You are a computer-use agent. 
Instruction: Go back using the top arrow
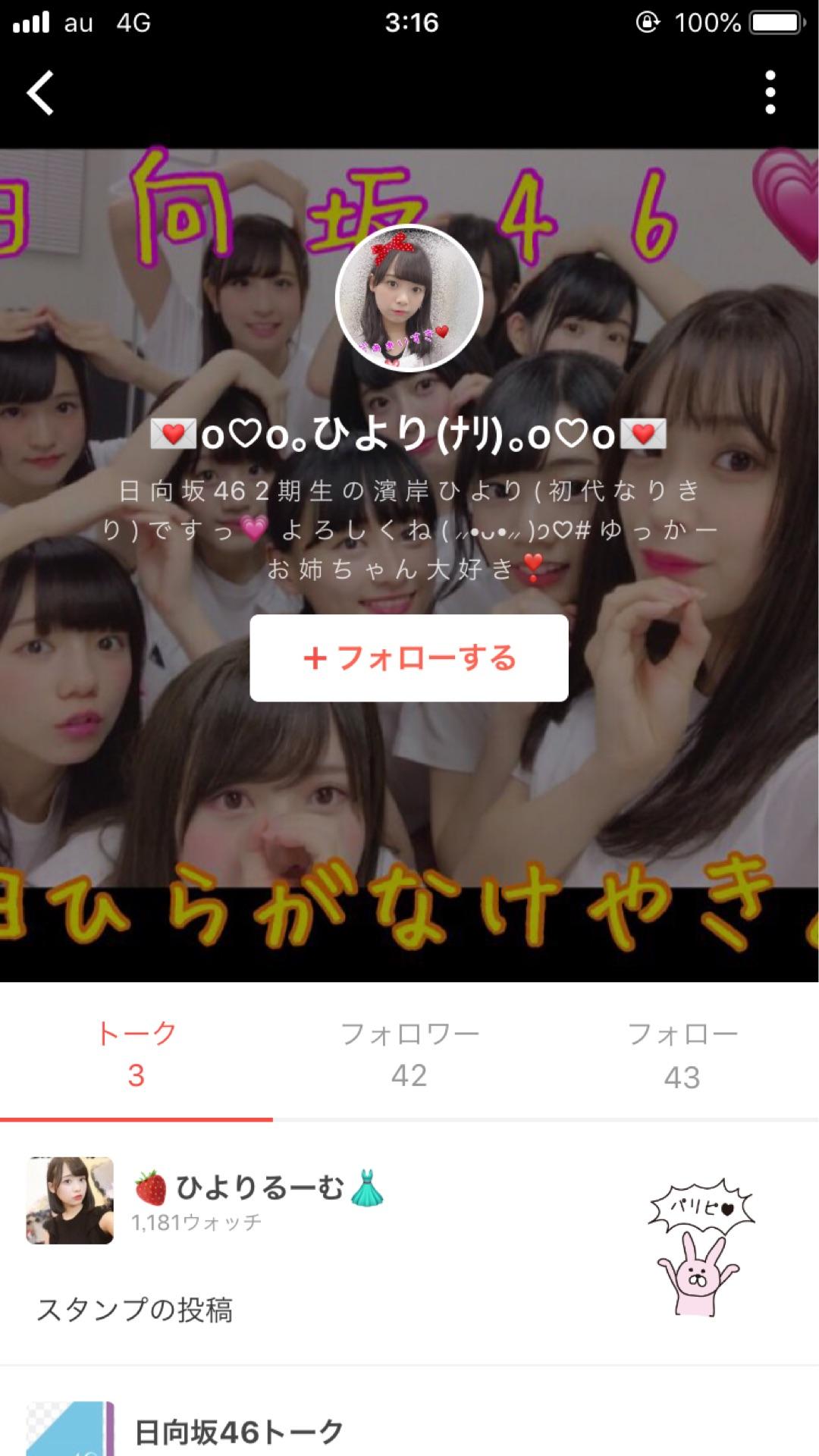click(40, 93)
